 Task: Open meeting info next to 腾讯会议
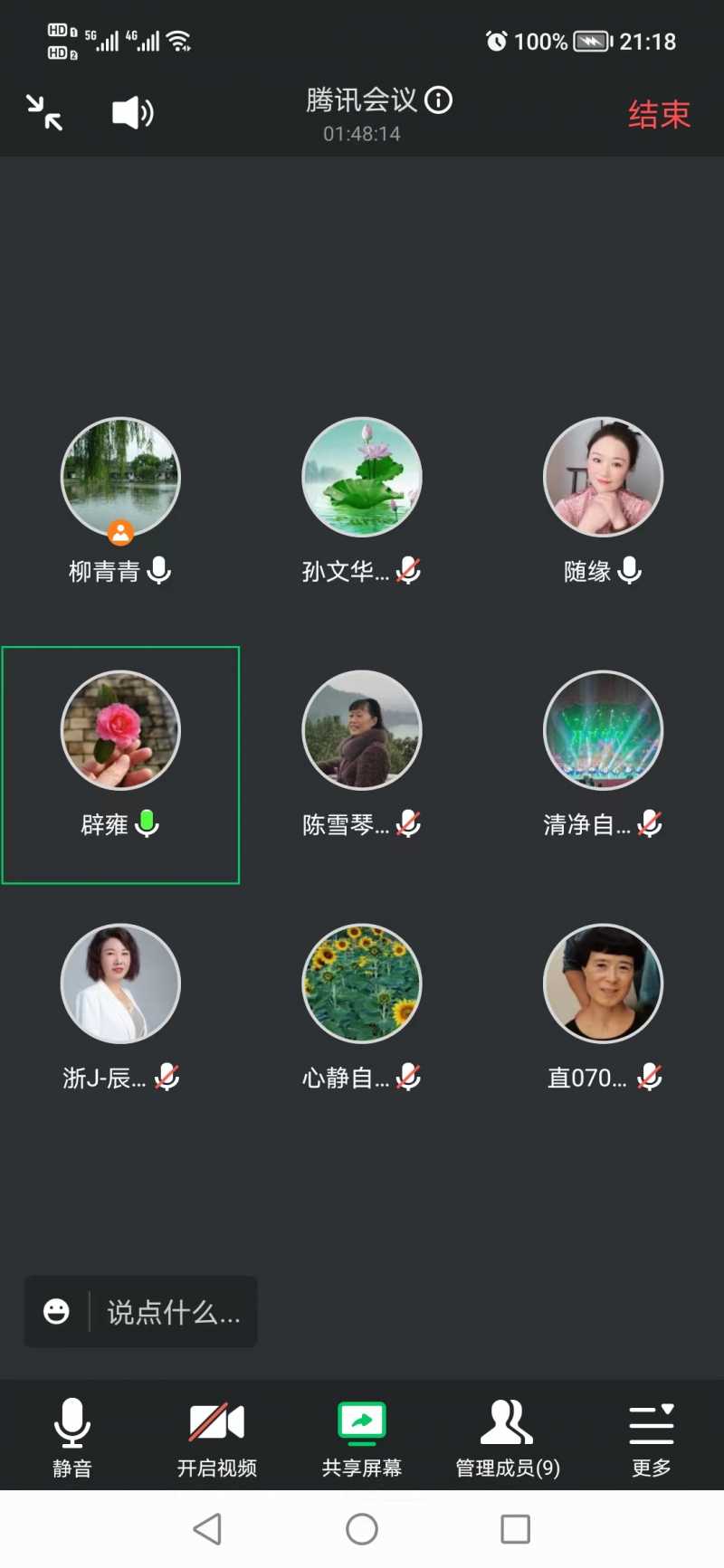click(439, 100)
